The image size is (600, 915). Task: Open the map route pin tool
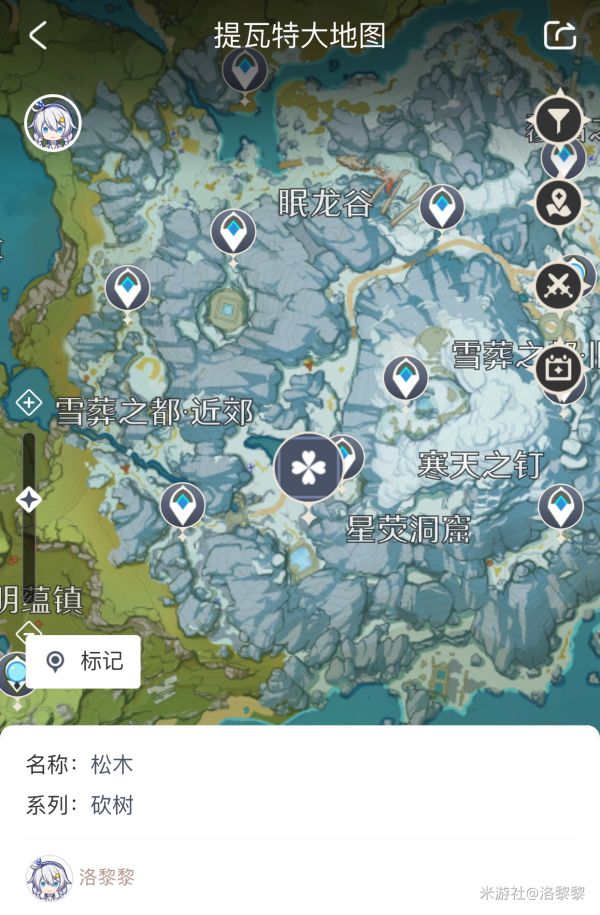point(558,203)
